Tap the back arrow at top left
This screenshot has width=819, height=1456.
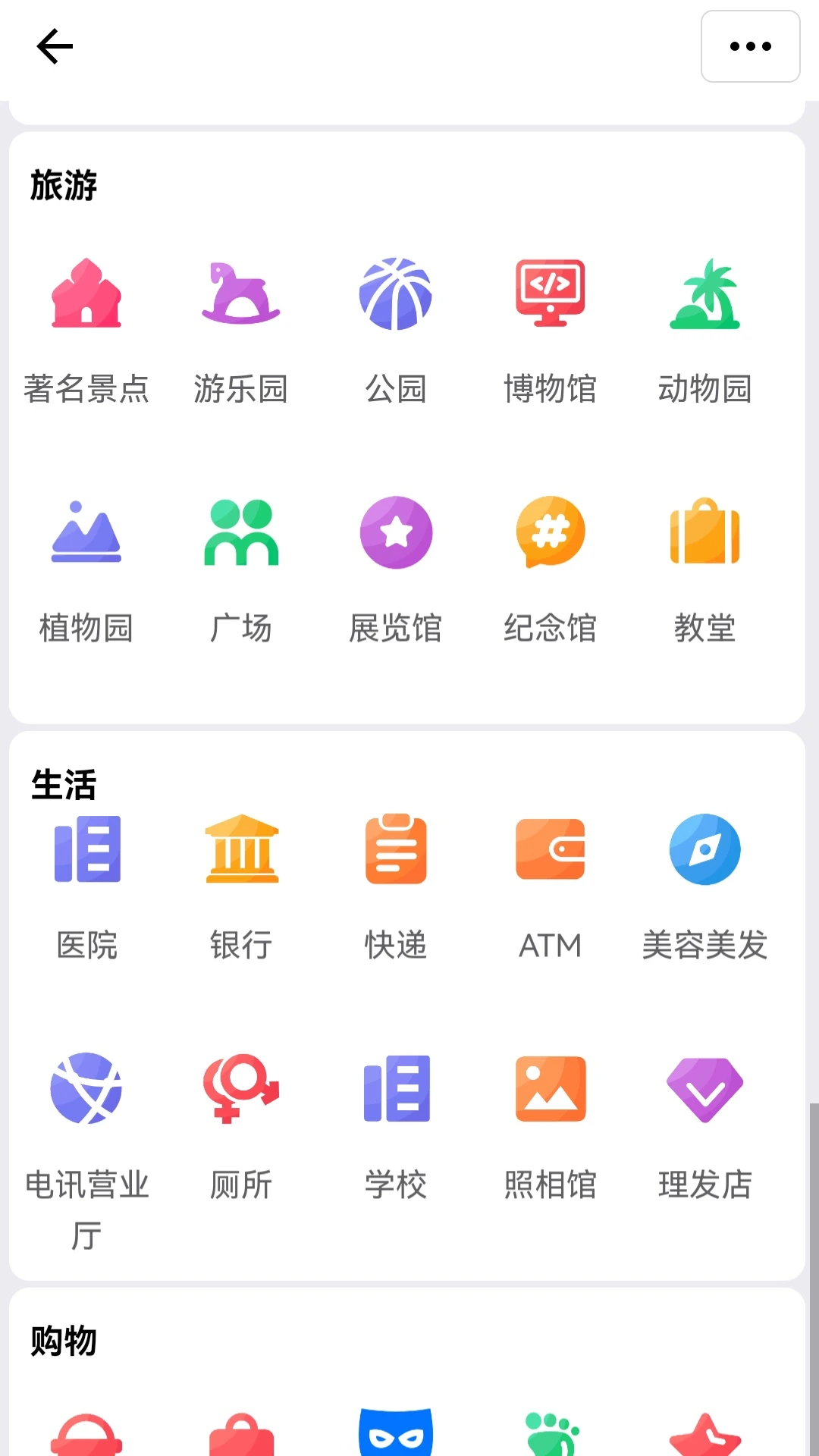53,45
